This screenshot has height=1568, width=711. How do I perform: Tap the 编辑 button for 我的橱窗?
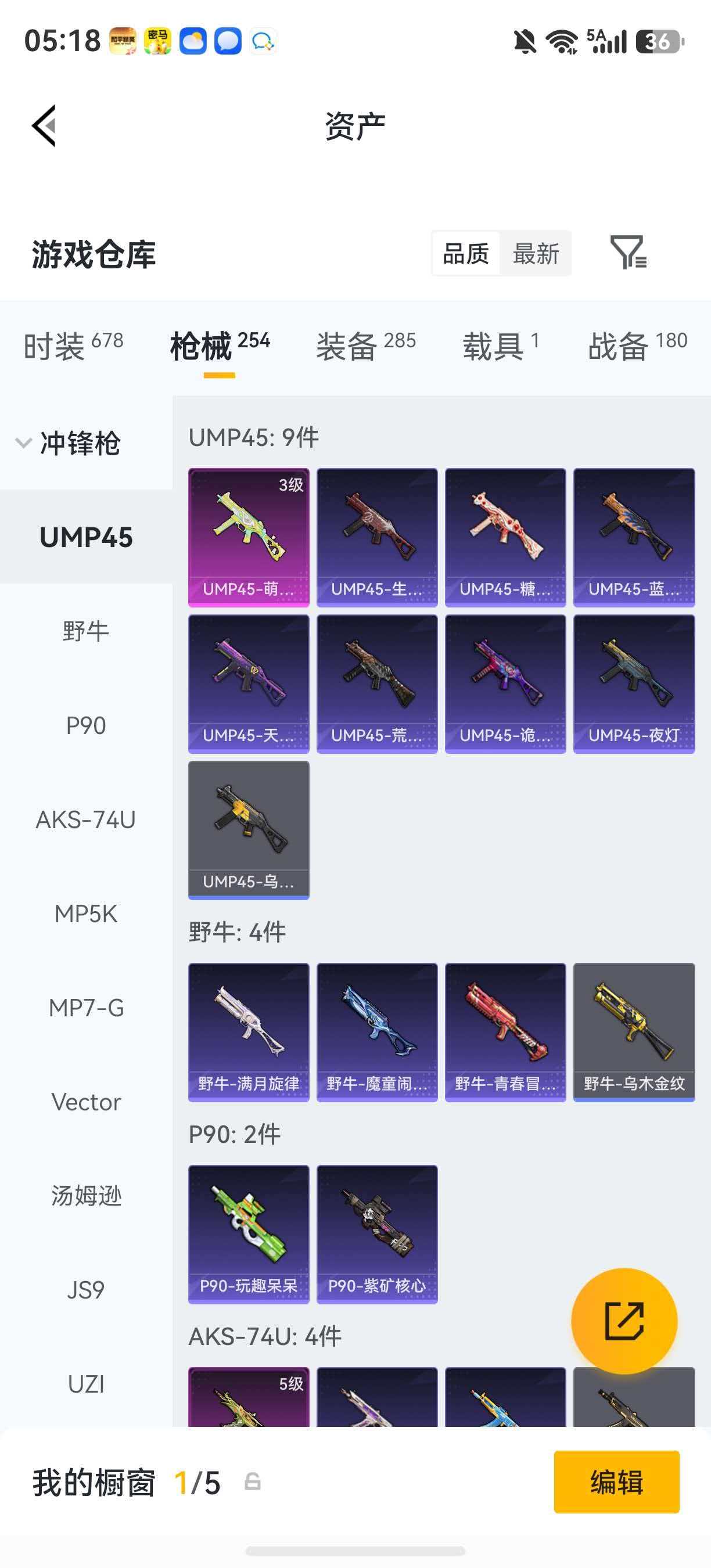pos(616,1481)
